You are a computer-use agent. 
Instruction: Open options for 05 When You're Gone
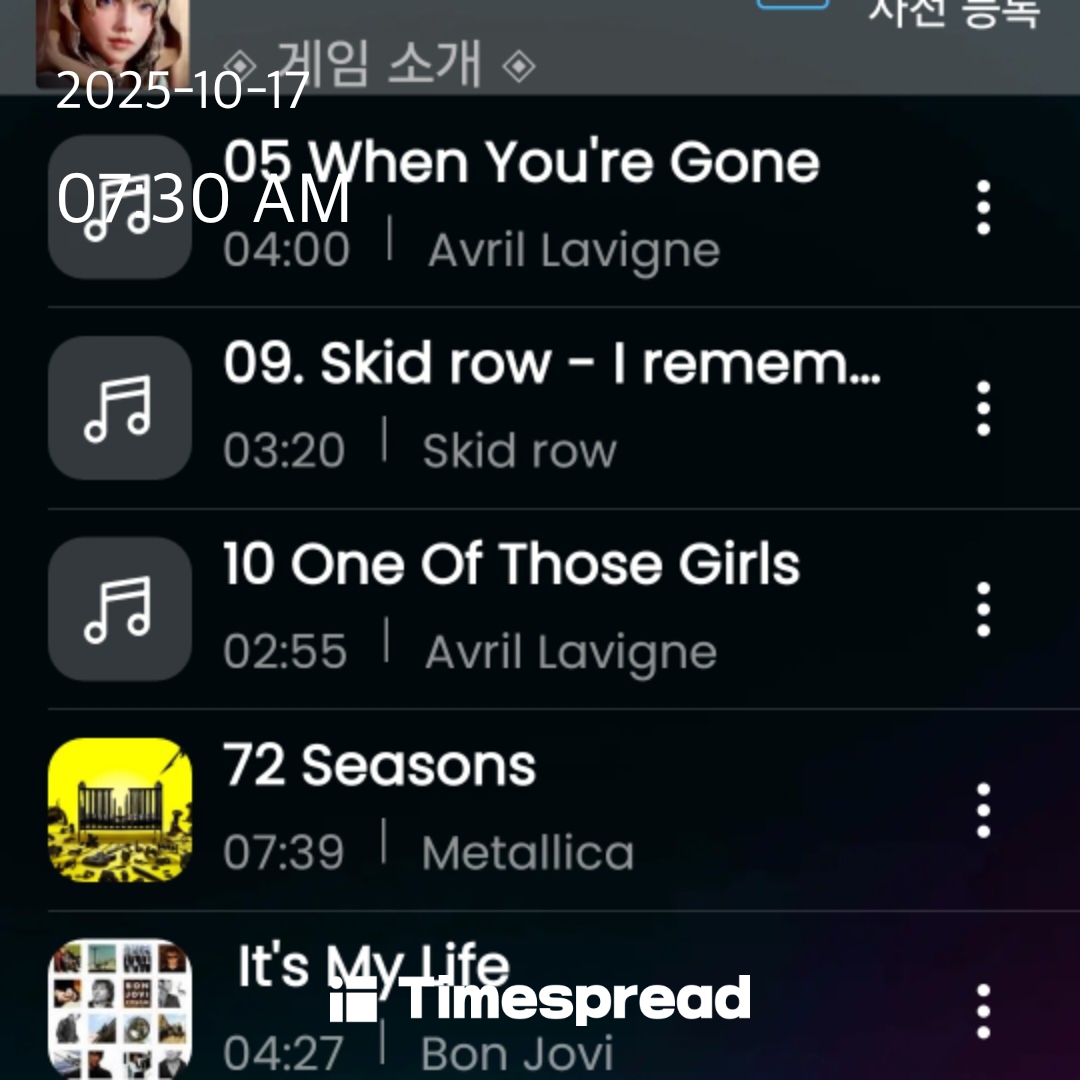(984, 208)
